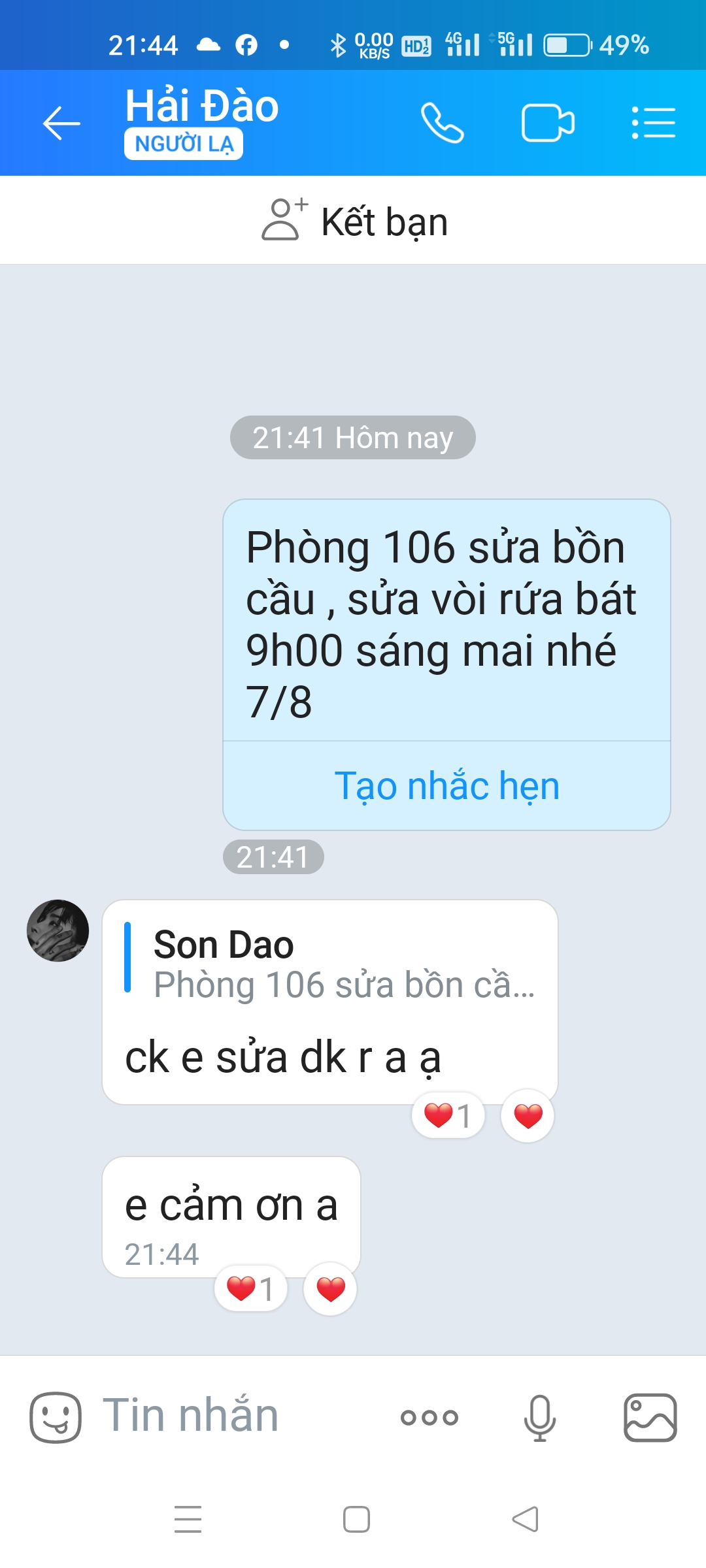Viewport: 706px width, 1568px height.
Task: Go back from Hải Đào chat
Action: (x=61, y=123)
